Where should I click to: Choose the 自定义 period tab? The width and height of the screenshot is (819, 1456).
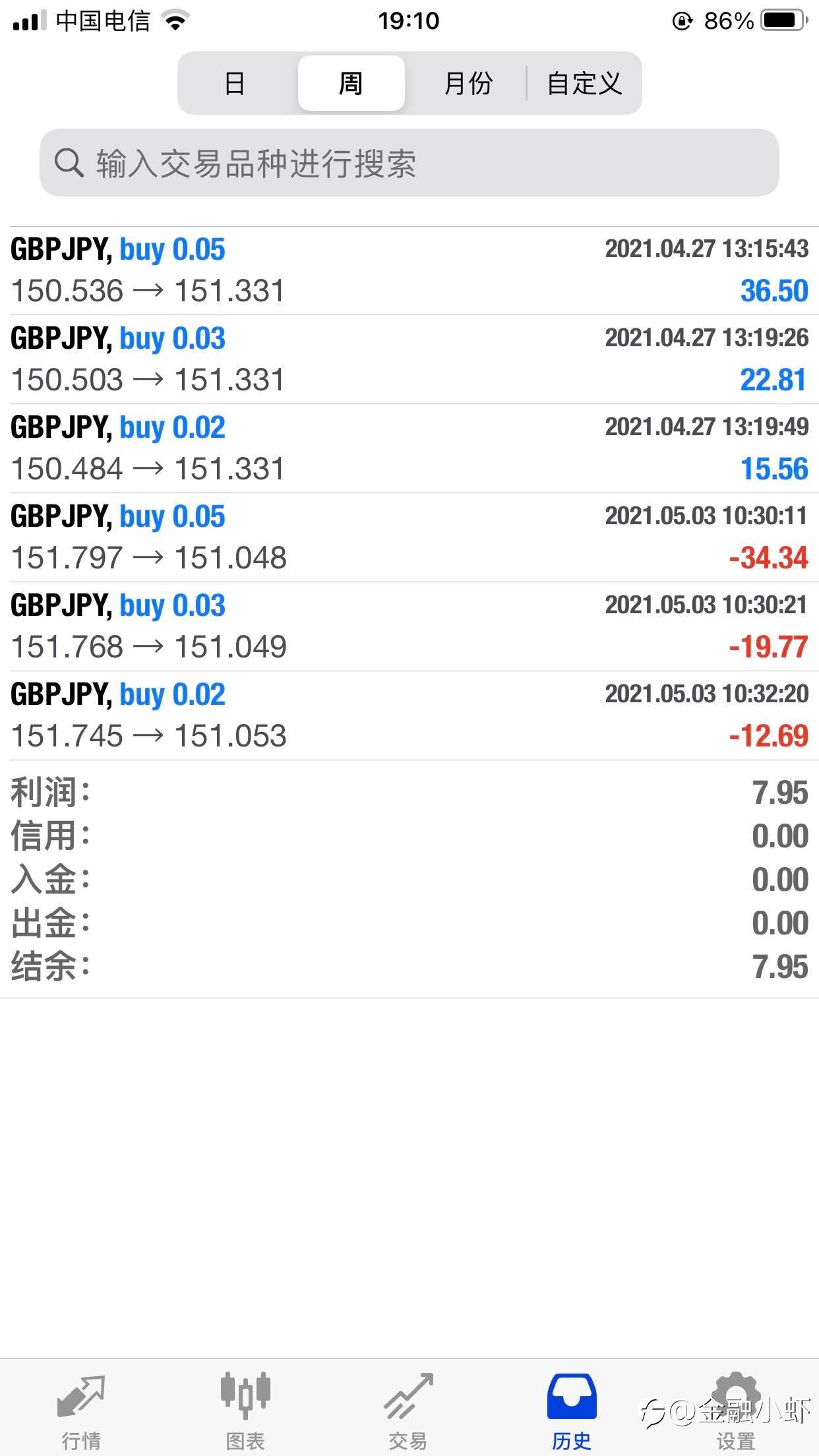(x=584, y=84)
